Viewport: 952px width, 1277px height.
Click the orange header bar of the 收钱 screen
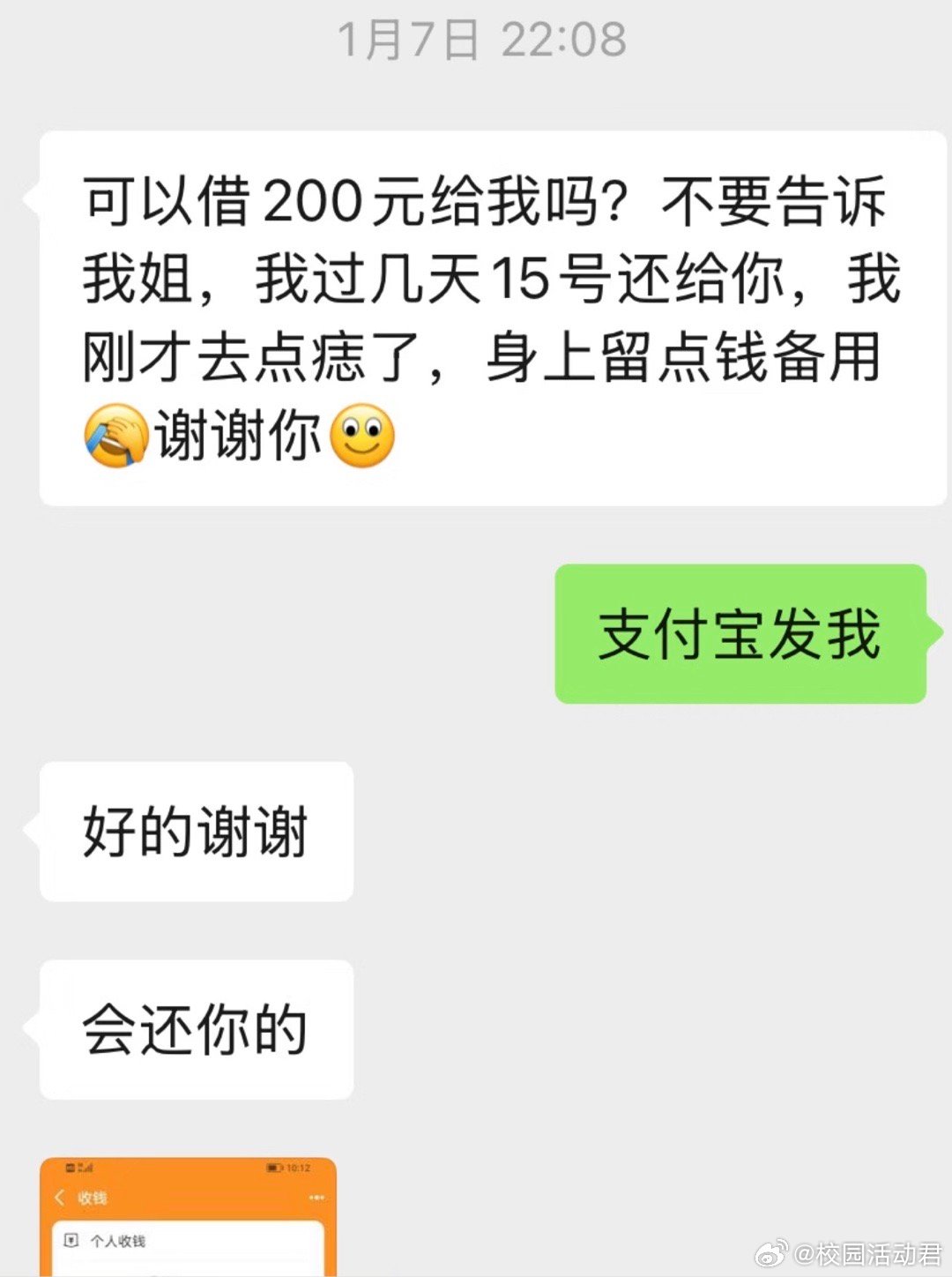(194, 1197)
